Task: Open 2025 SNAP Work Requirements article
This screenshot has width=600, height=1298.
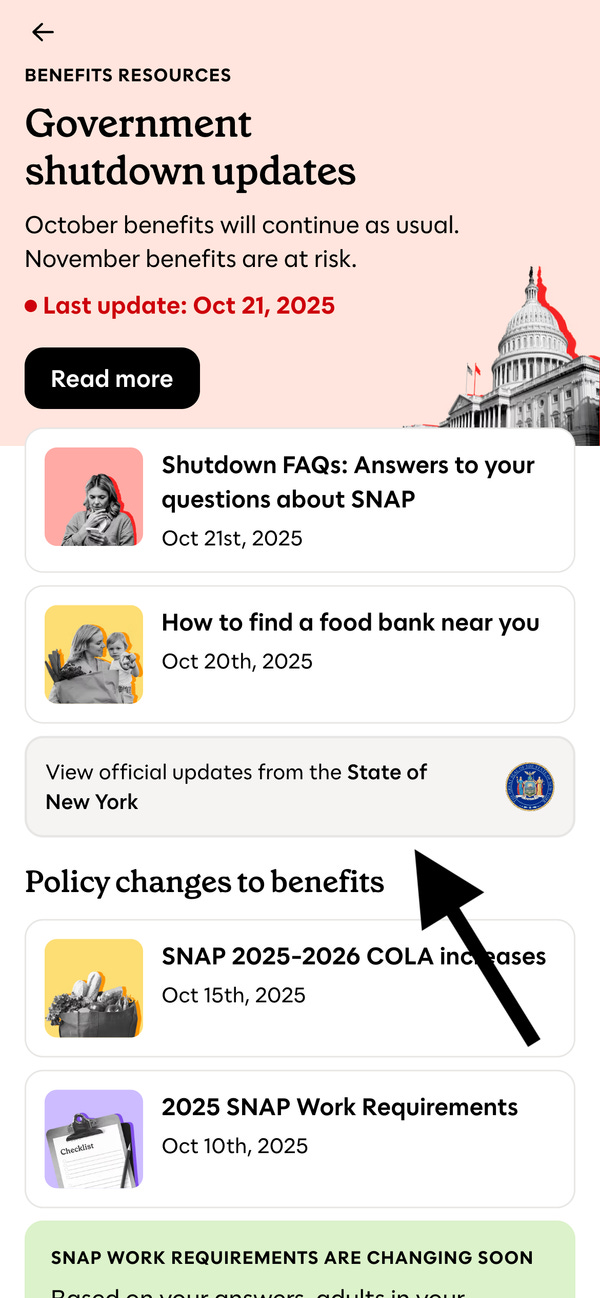Action: point(300,1139)
